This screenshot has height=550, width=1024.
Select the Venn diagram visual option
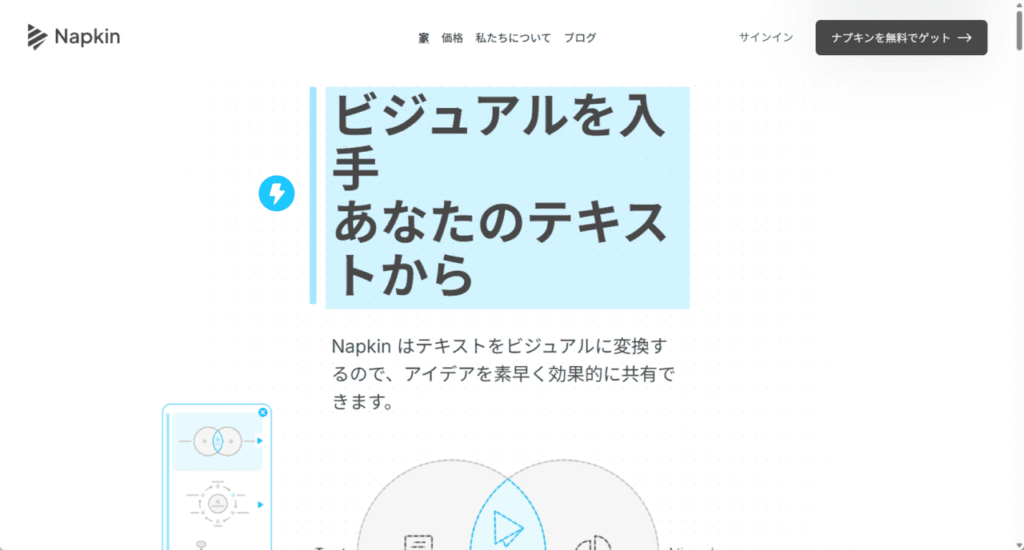(217, 441)
